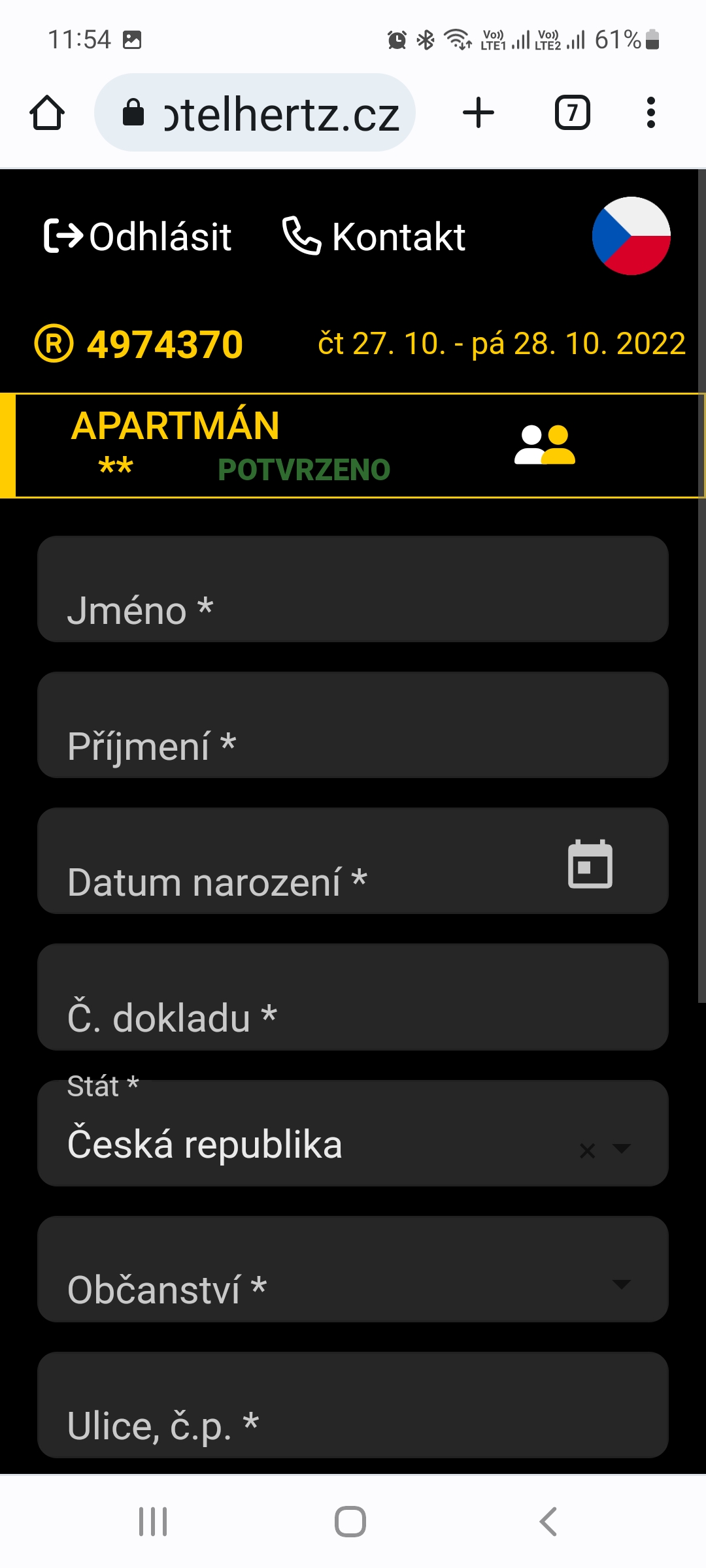Change language via the Czech flag
706x1568 pixels.
(631, 236)
